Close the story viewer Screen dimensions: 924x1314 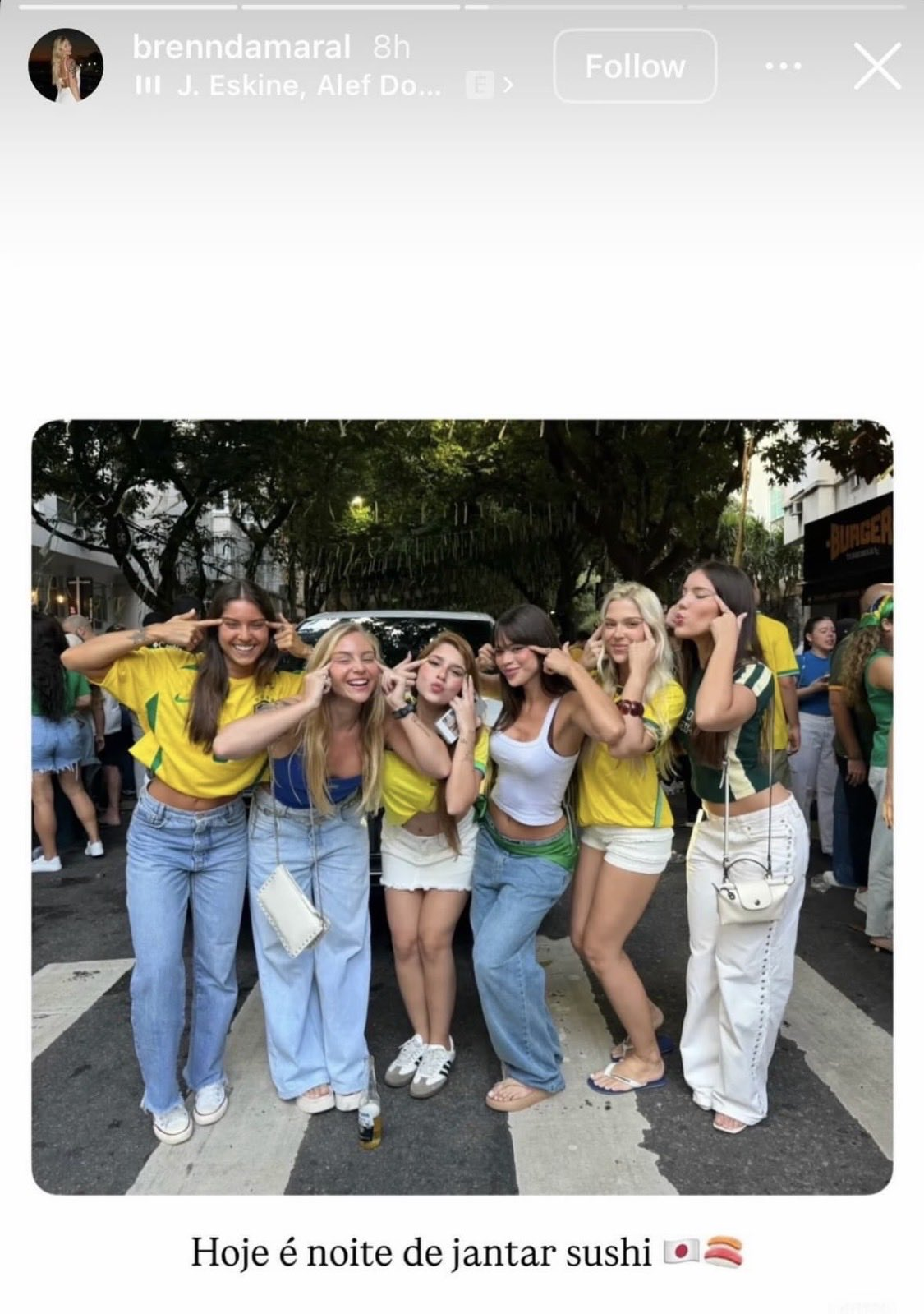(x=877, y=66)
